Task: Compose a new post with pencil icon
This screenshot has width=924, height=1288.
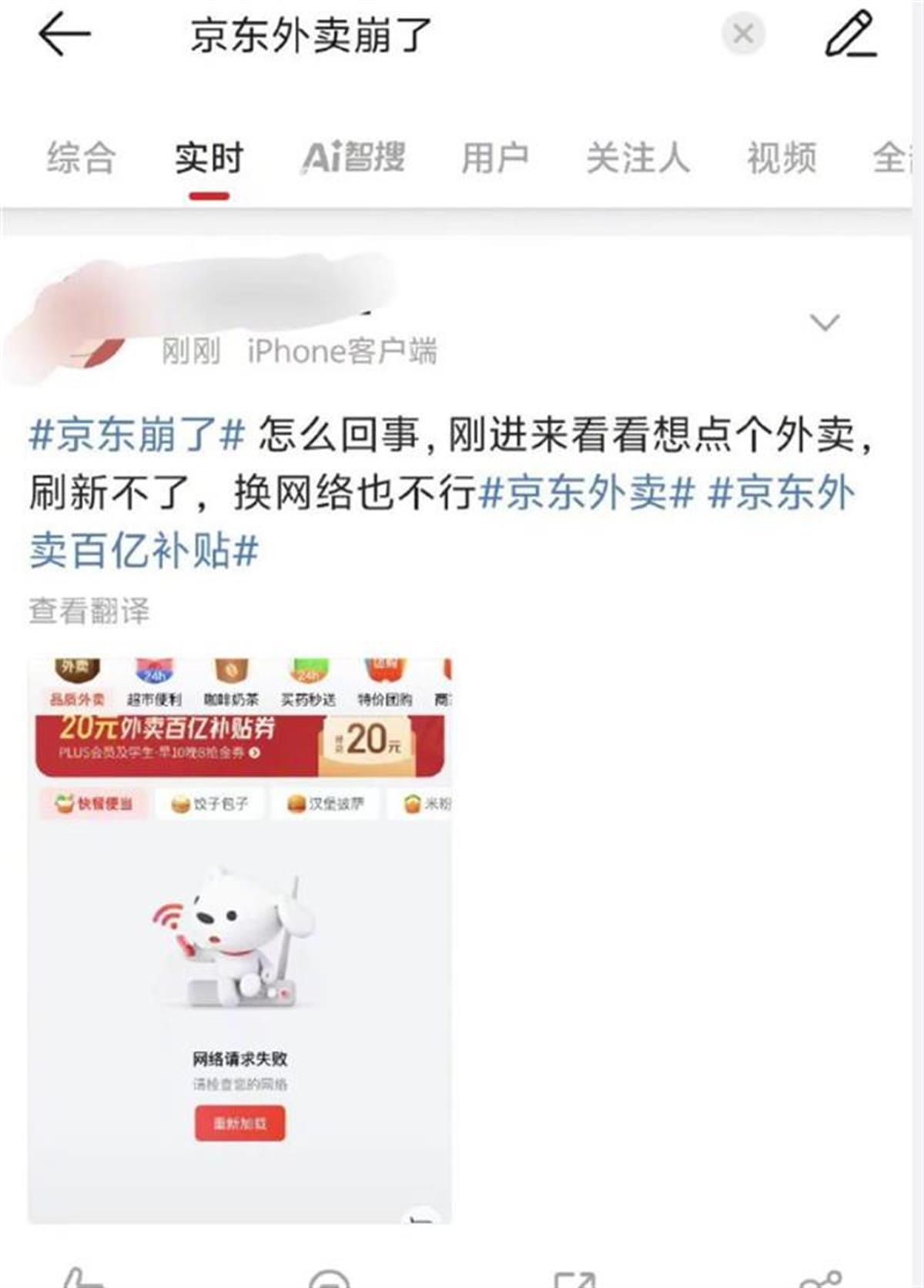Action: click(851, 34)
